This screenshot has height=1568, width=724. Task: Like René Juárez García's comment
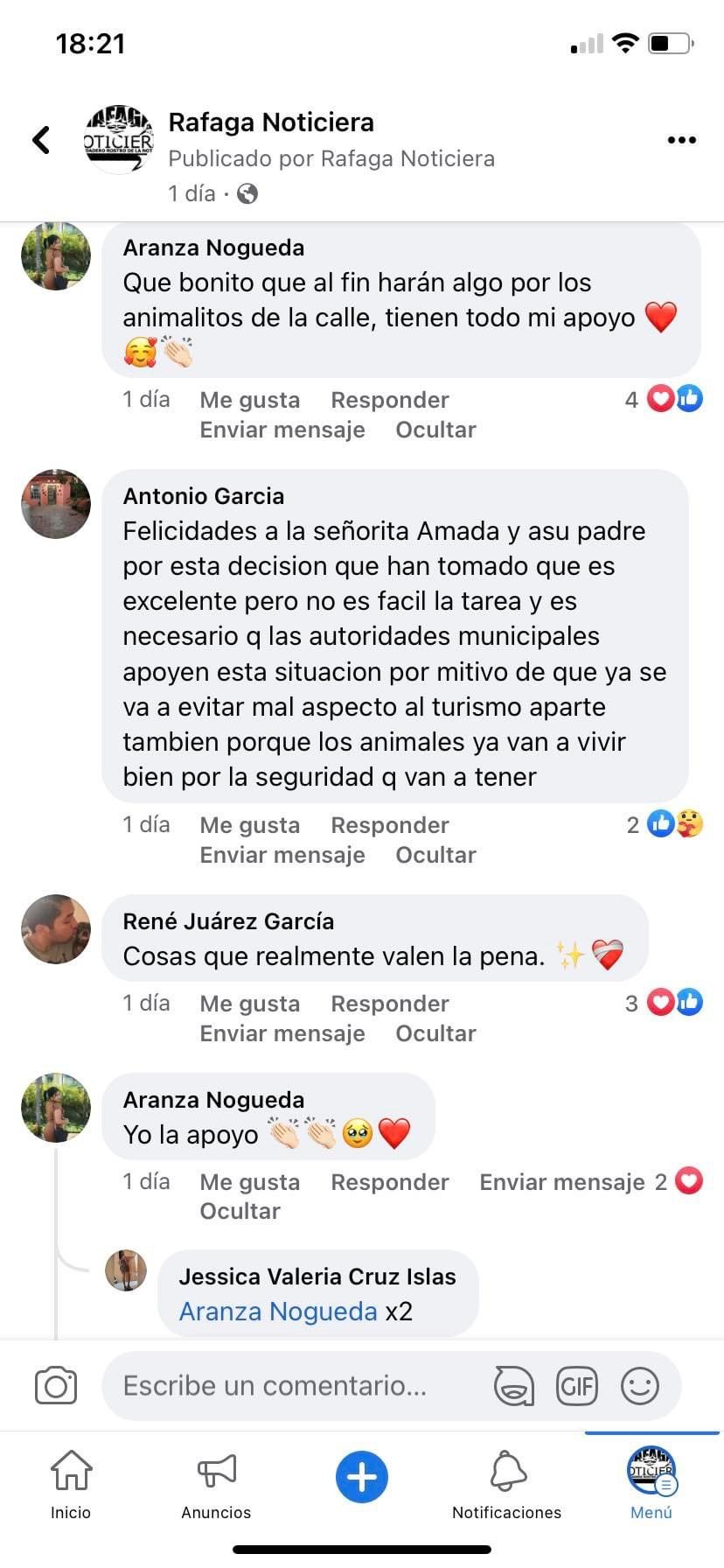[249, 1004]
